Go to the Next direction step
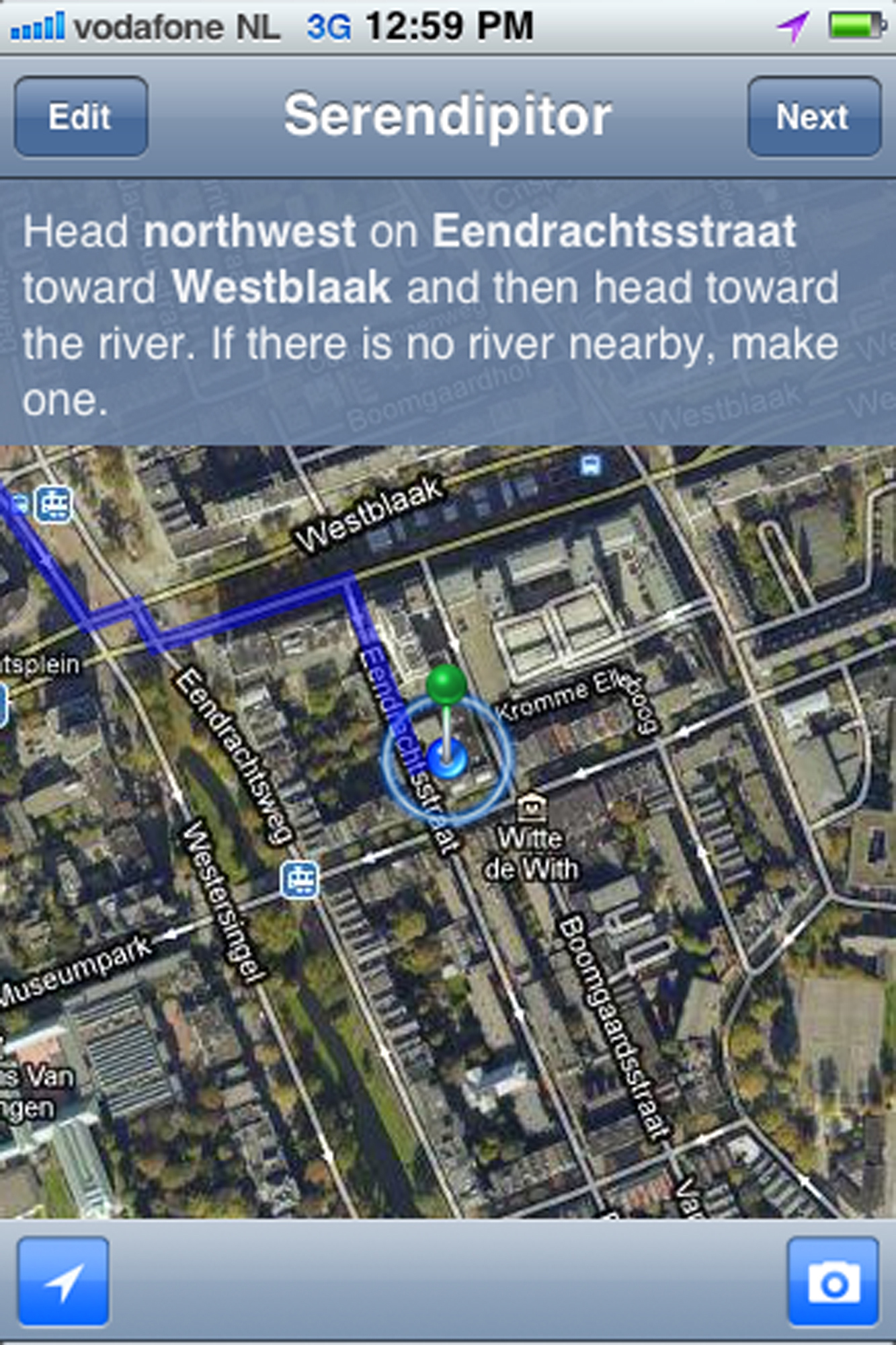The width and height of the screenshot is (896, 1345). pos(813,117)
